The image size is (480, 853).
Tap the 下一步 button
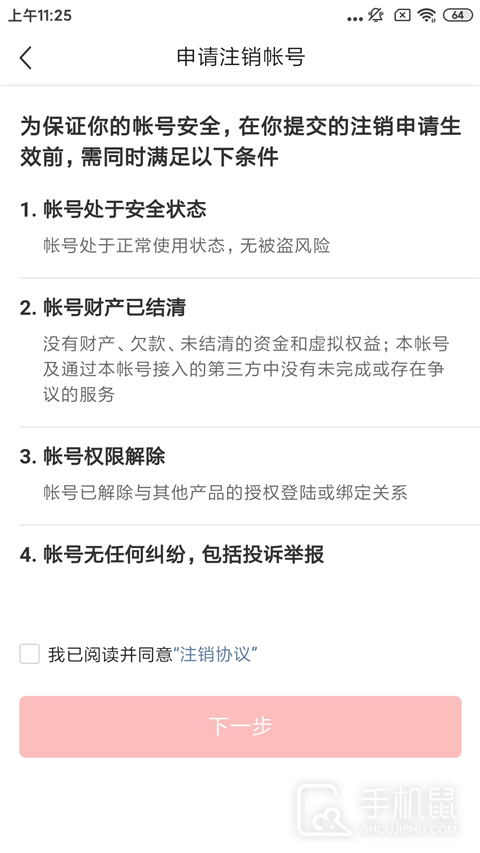click(240, 726)
